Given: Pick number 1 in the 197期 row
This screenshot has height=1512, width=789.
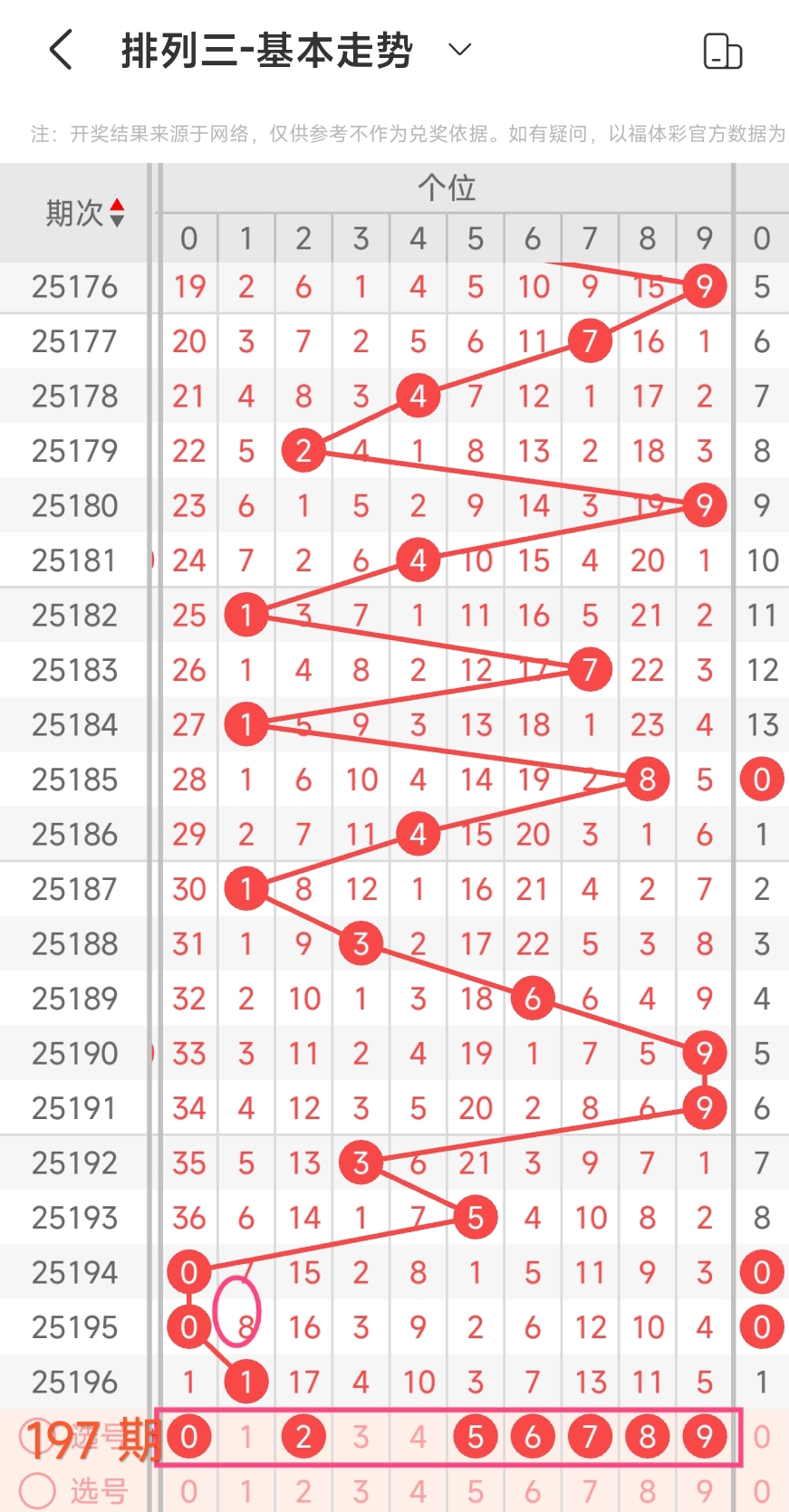Looking at the screenshot, I should (246, 1436).
